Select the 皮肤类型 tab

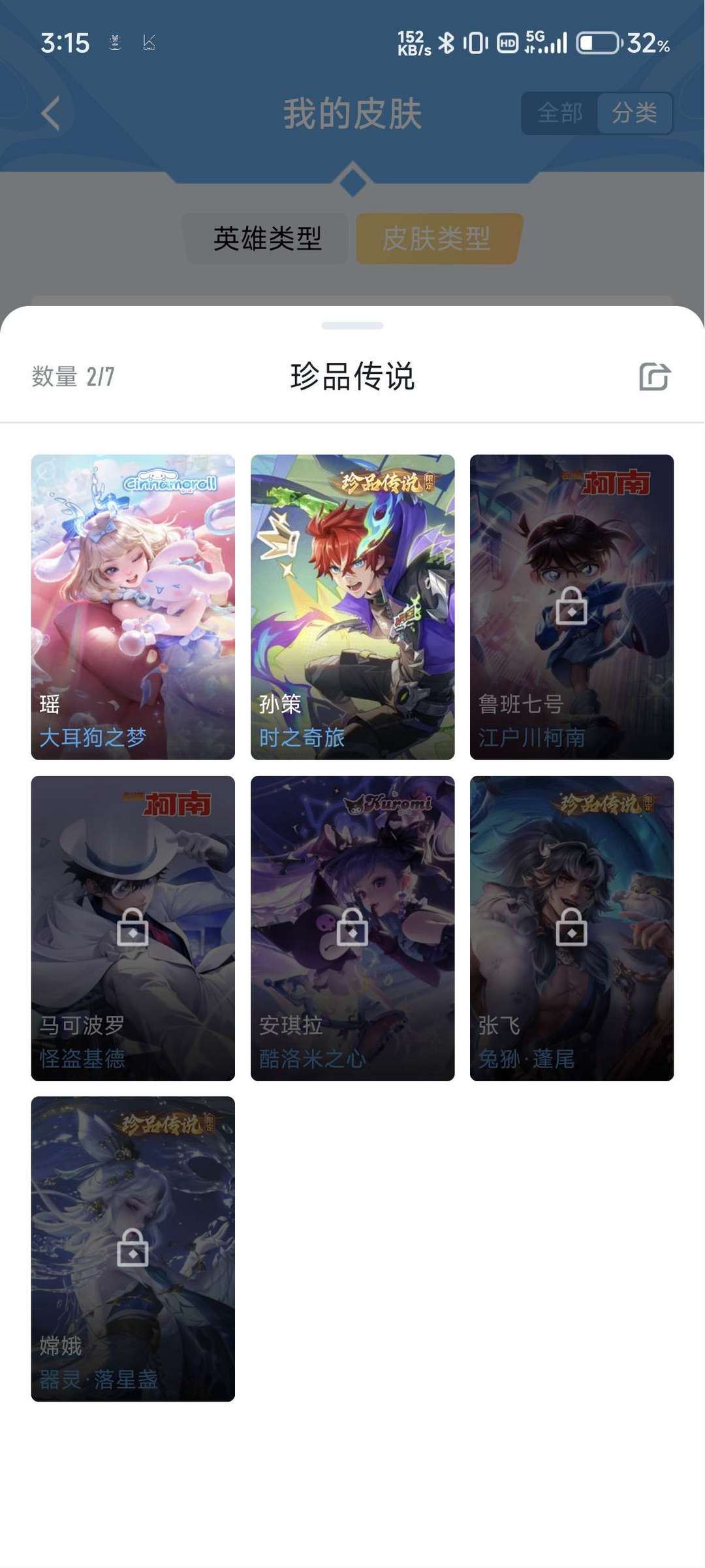point(436,238)
